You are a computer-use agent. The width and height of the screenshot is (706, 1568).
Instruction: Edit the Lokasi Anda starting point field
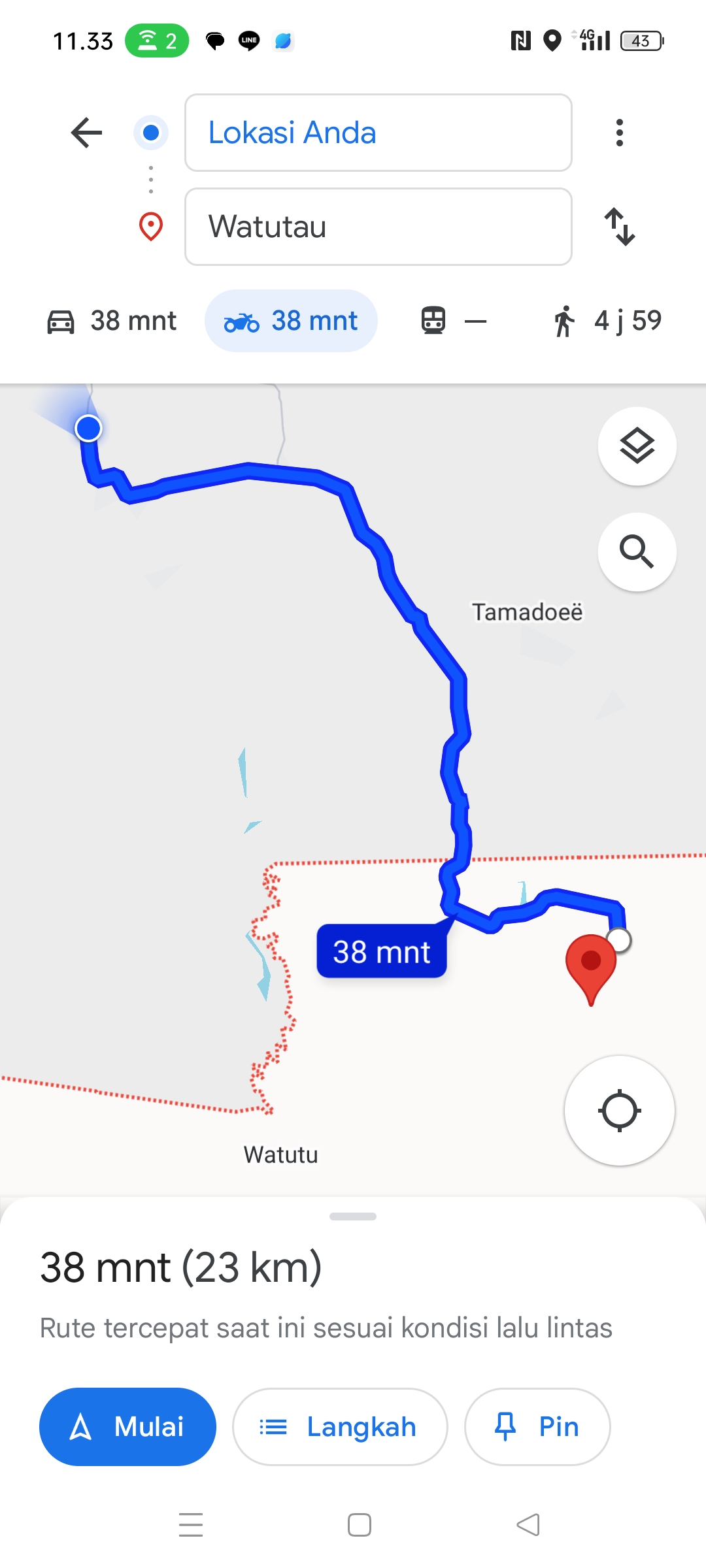click(x=378, y=133)
